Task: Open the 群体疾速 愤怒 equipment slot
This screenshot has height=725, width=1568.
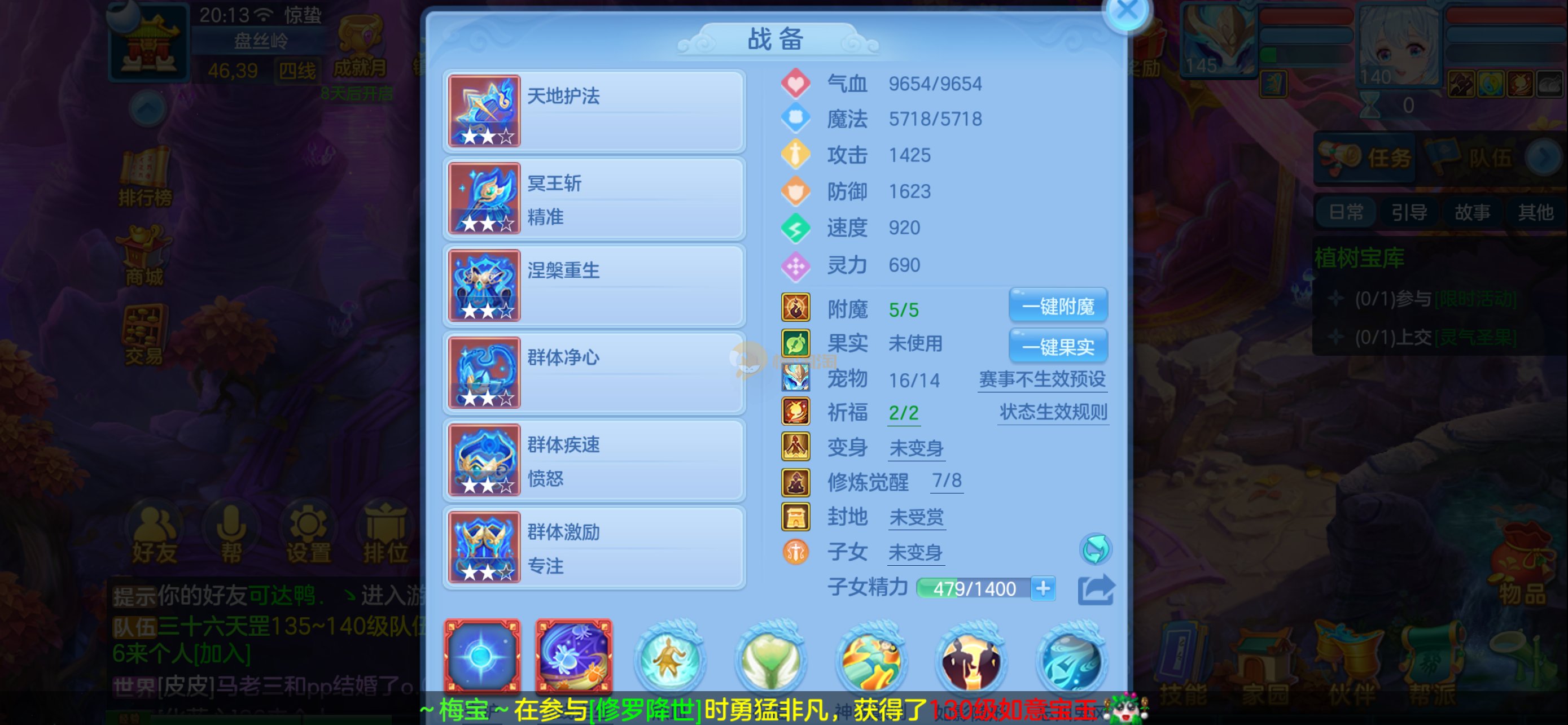Action: click(594, 460)
